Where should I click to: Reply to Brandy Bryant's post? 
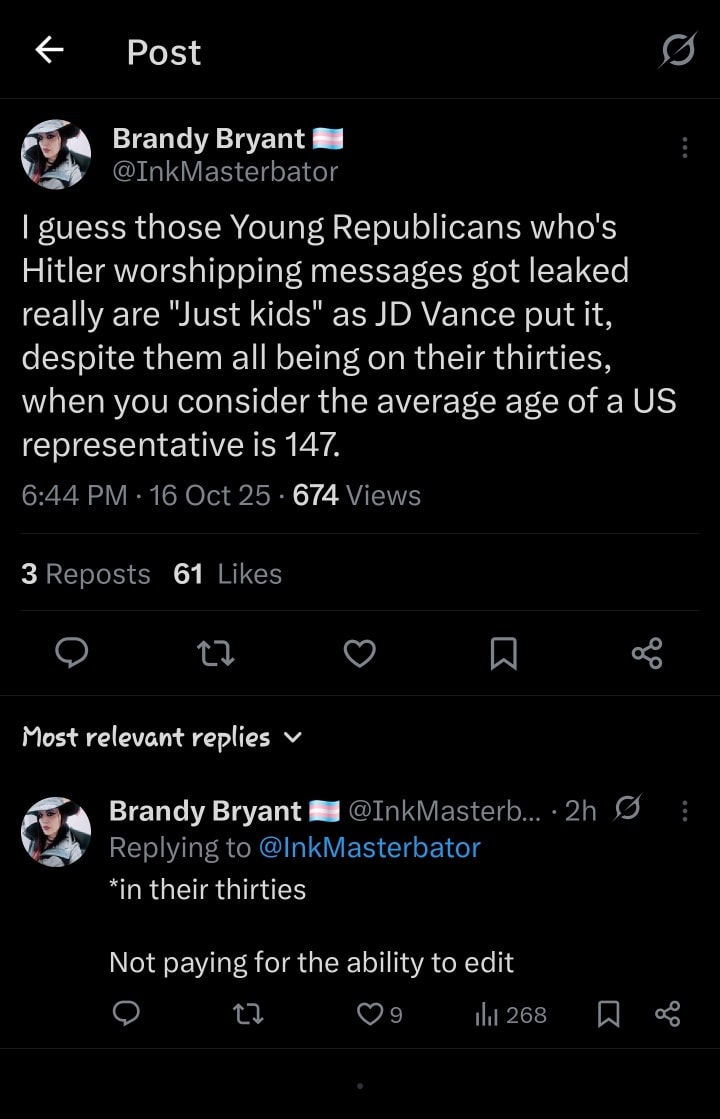[x=72, y=653]
